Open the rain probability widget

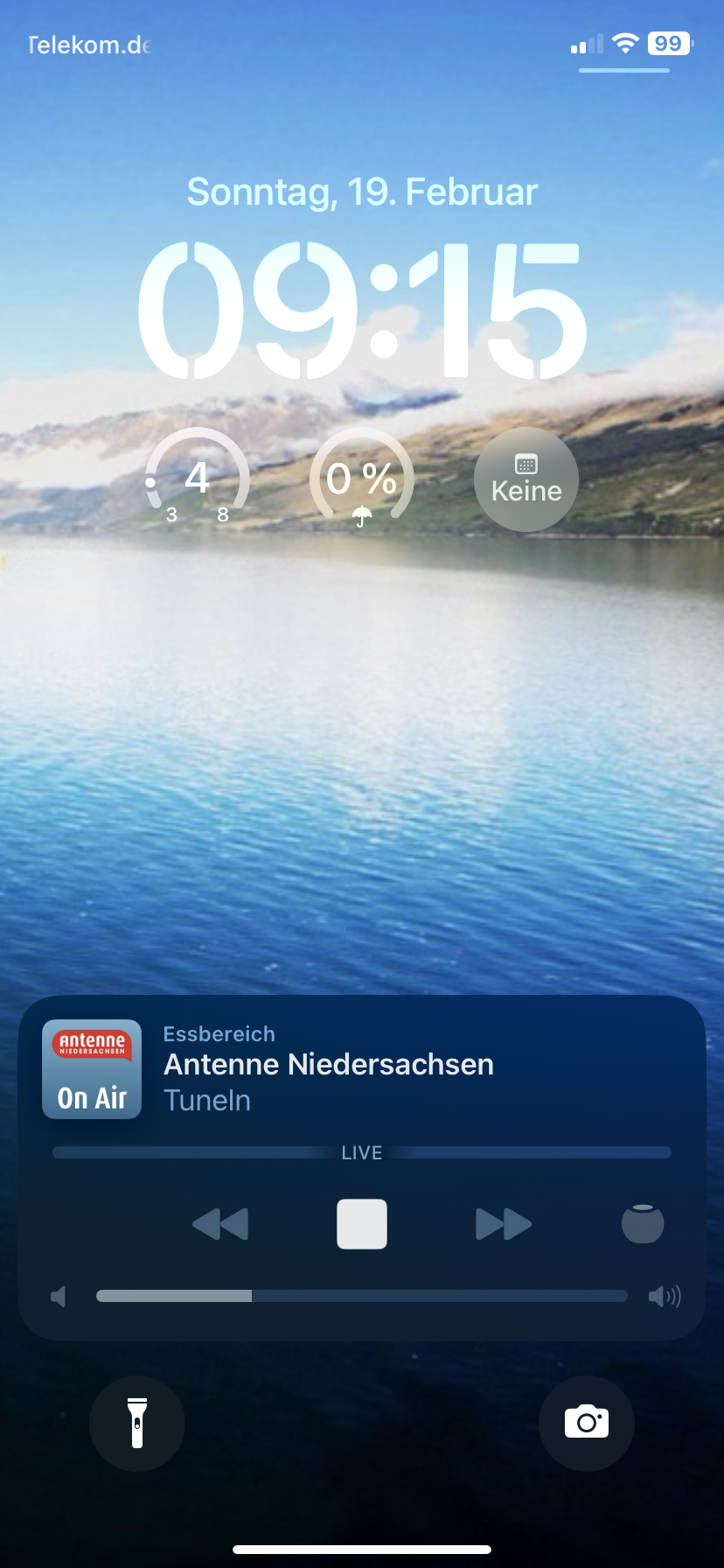point(362,479)
